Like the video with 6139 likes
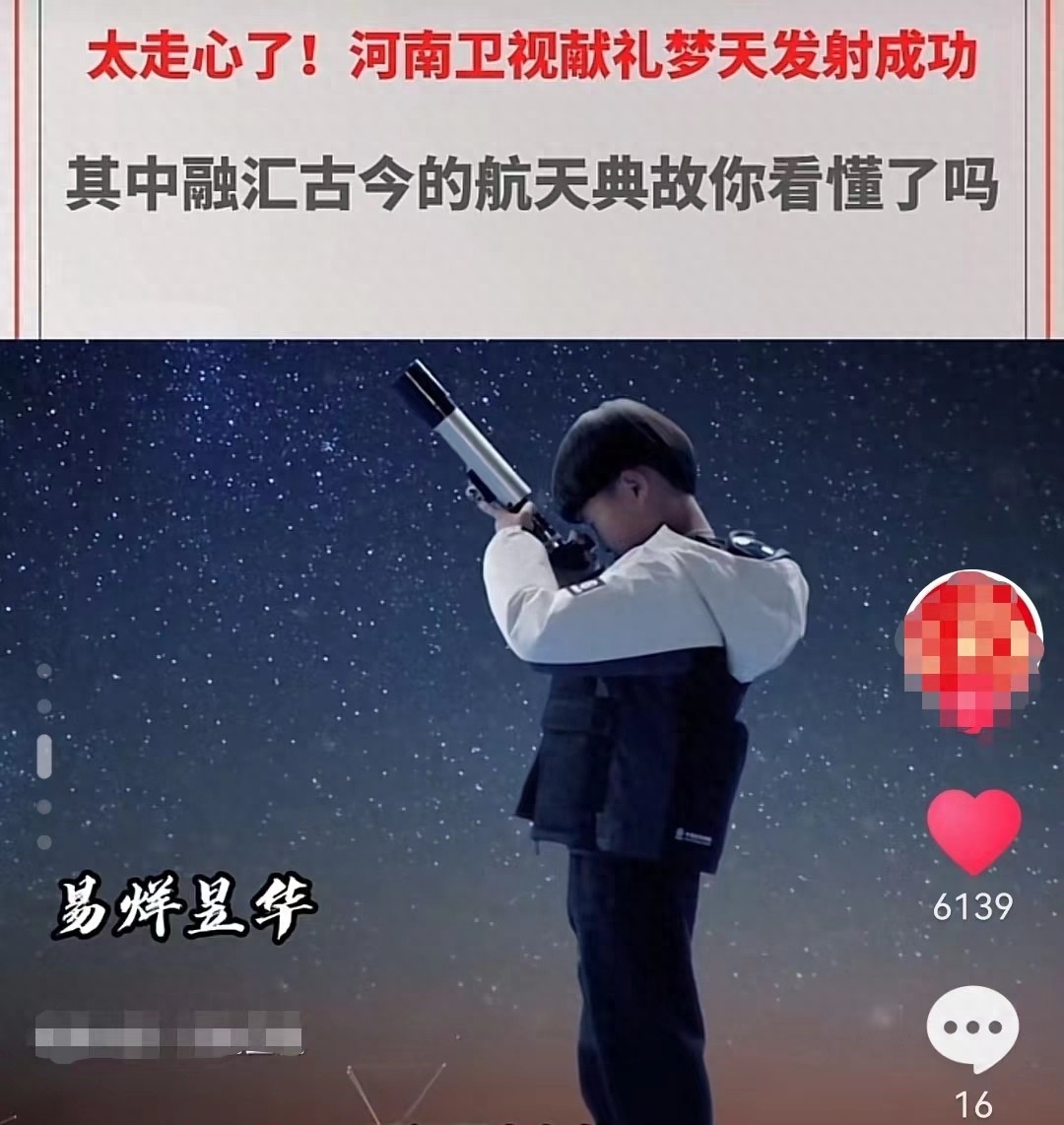Image resolution: width=1064 pixels, height=1125 pixels. (x=973, y=832)
